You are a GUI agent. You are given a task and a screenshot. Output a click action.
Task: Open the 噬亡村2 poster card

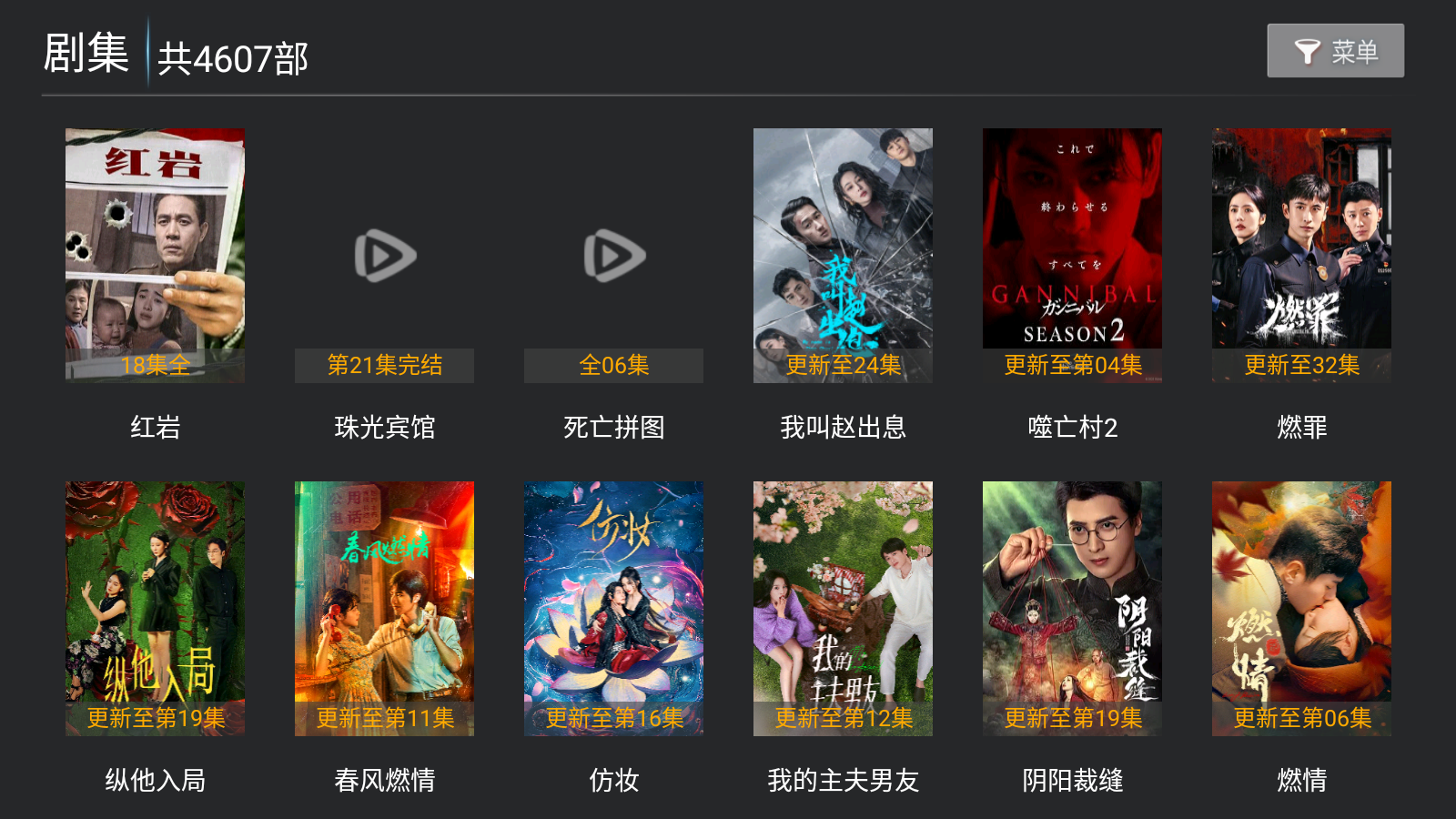[1072, 255]
